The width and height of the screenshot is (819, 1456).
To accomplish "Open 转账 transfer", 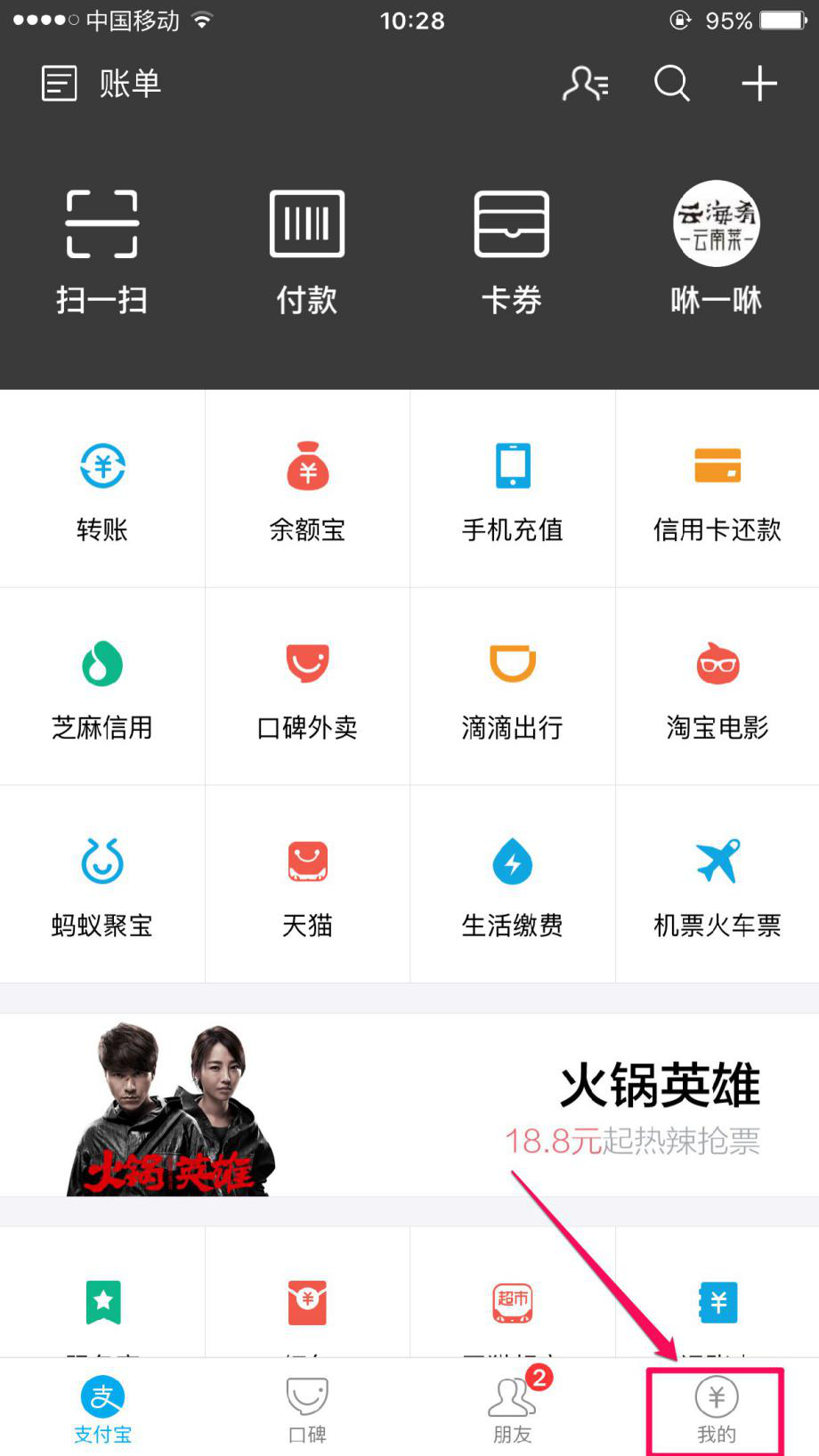I will [102, 489].
